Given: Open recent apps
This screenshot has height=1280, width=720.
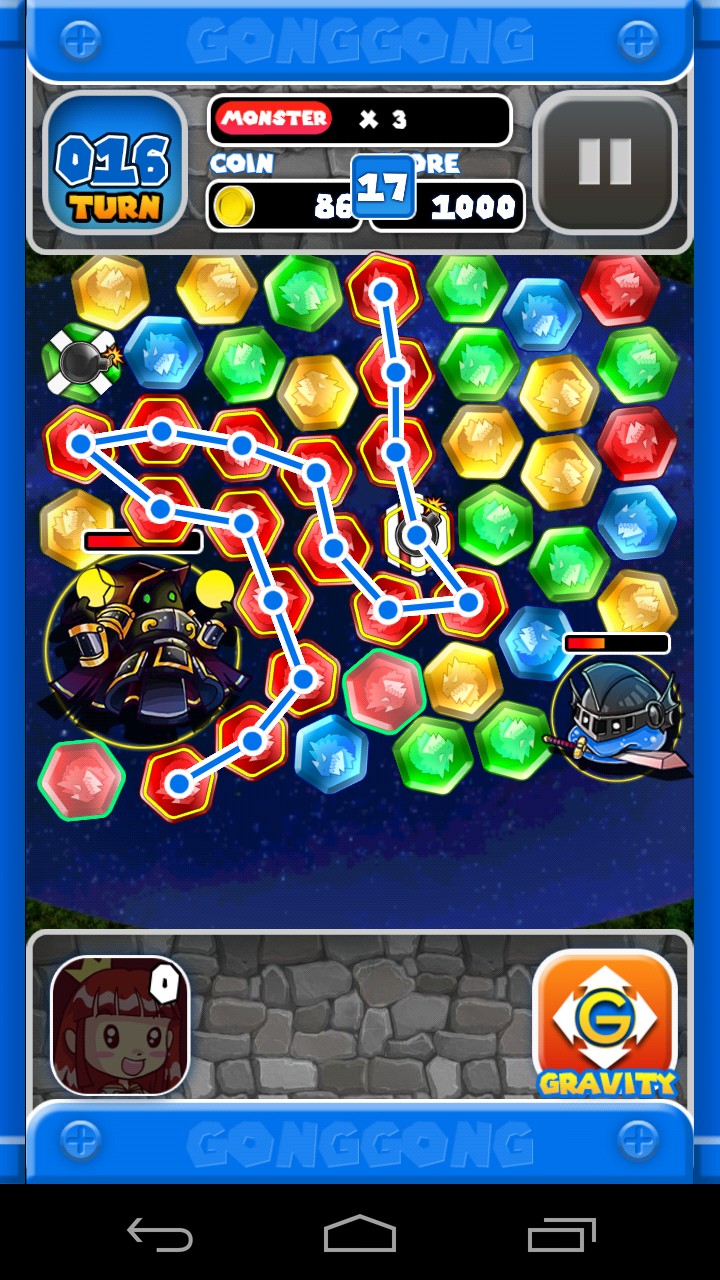Looking at the screenshot, I should click(561, 1235).
